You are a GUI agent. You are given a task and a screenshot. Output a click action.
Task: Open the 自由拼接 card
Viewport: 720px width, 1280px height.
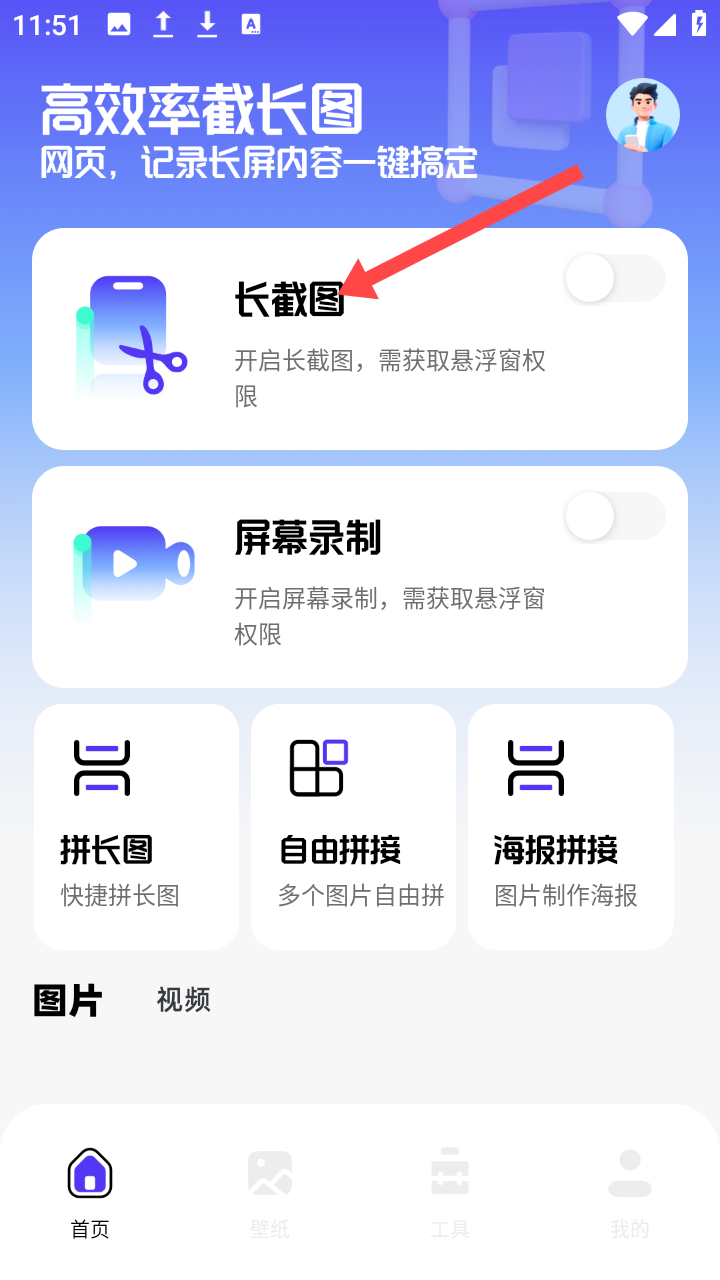(353, 827)
